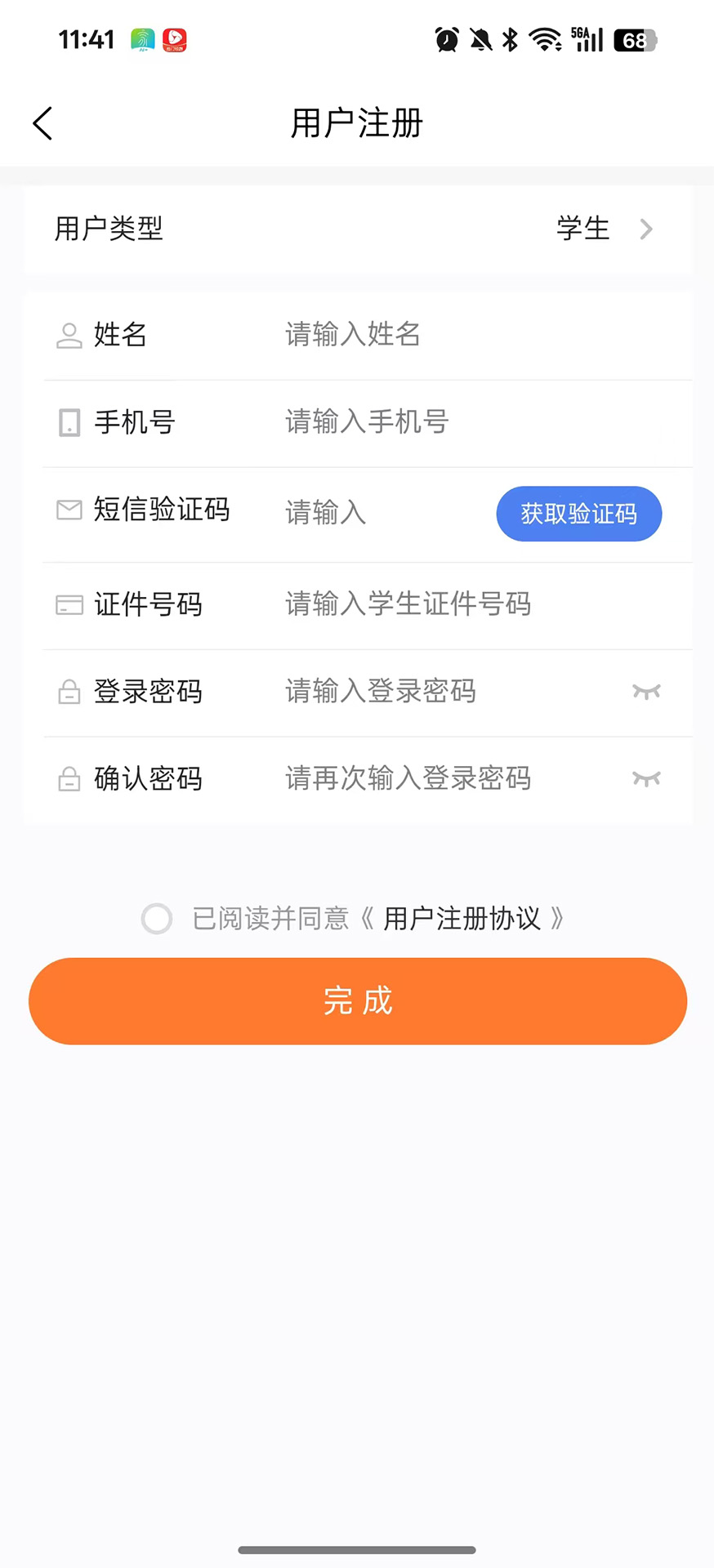Select the agreement radio circle
Viewport: 714px width, 1568px height.
tap(157, 919)
